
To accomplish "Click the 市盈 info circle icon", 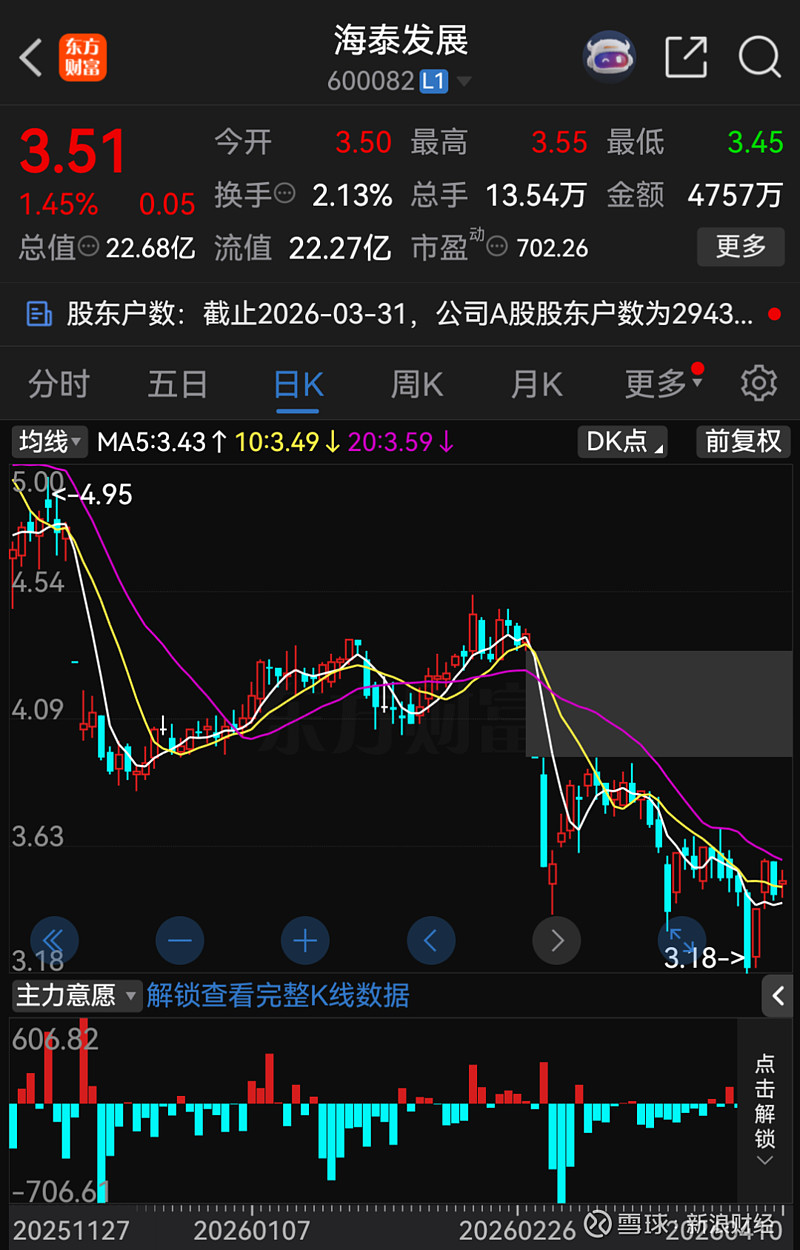I will pyautogui.click(x=497, y=247).
